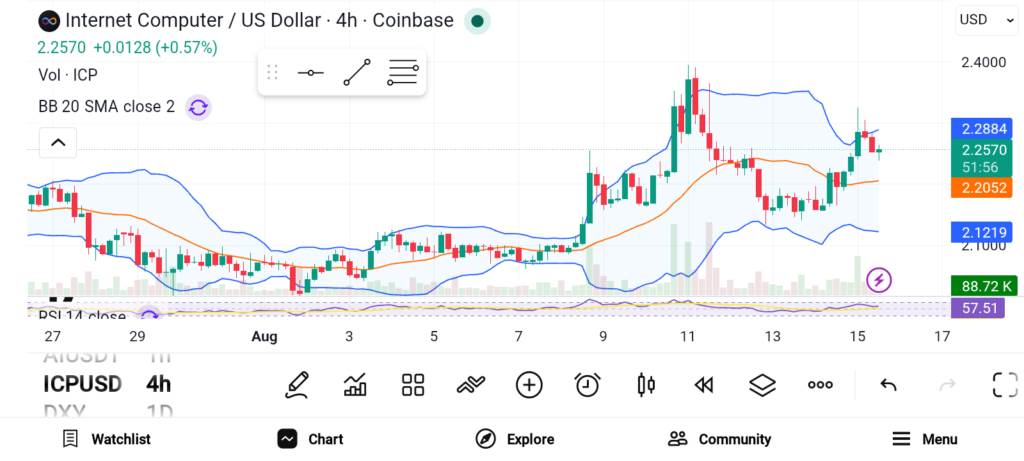
Task: Create a price alert with the alarm clock icon
Action: pyautogui.click(x=587, y=385)
